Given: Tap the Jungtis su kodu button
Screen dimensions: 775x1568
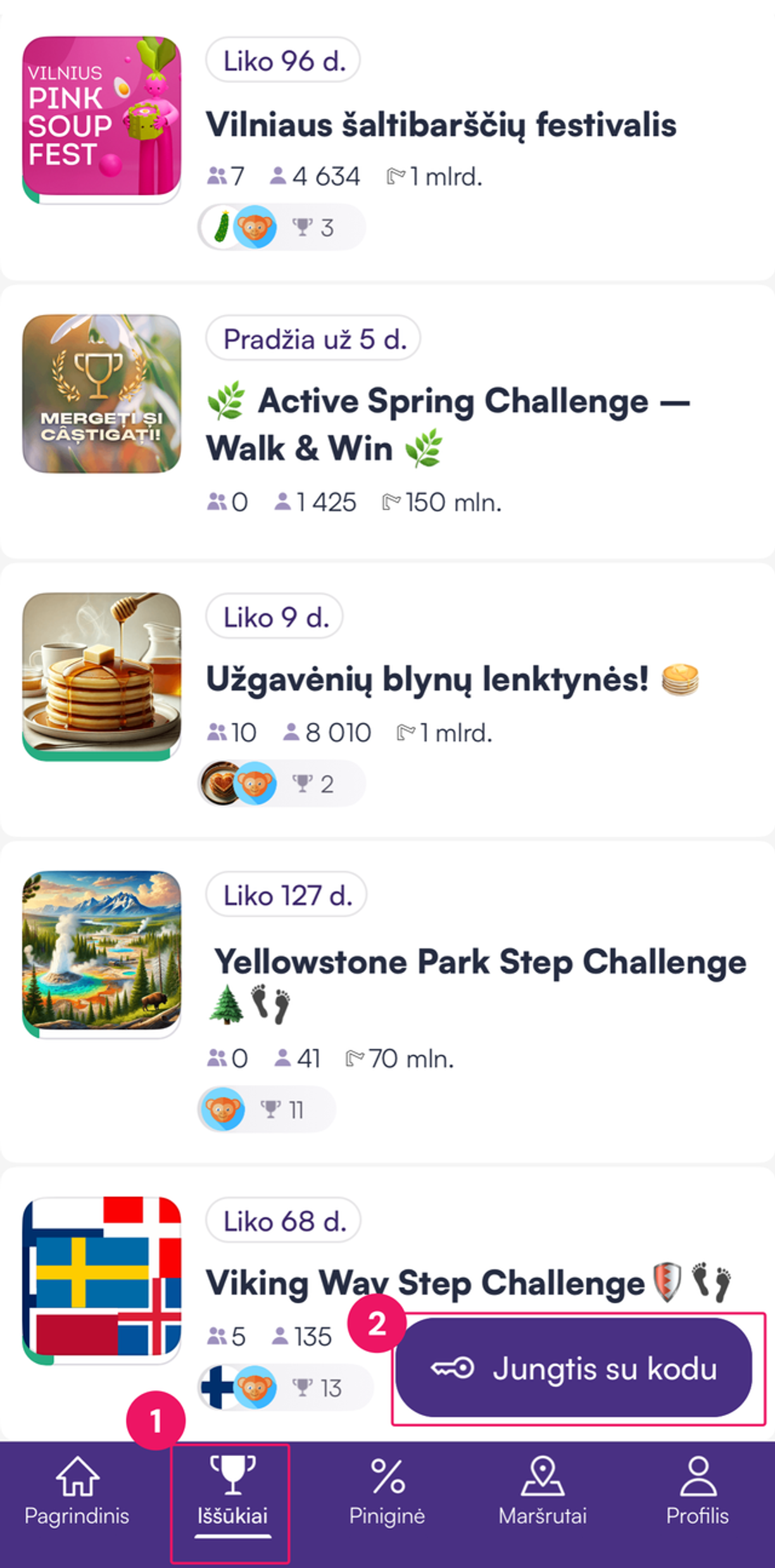Looking at the screenshot, I should (x=574, y=1369).
